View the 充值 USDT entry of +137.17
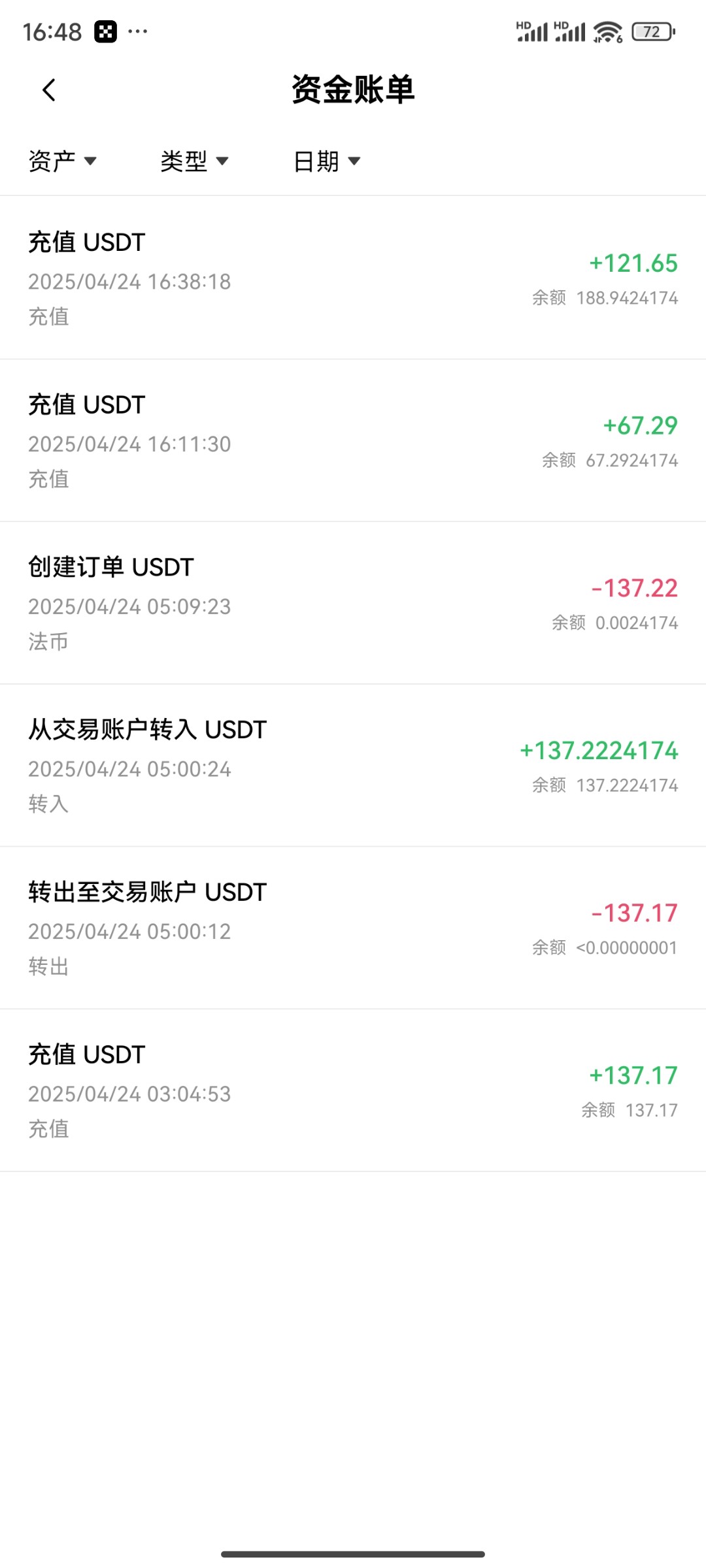The image size is (706, 1568). click(x=353, y=1090)
